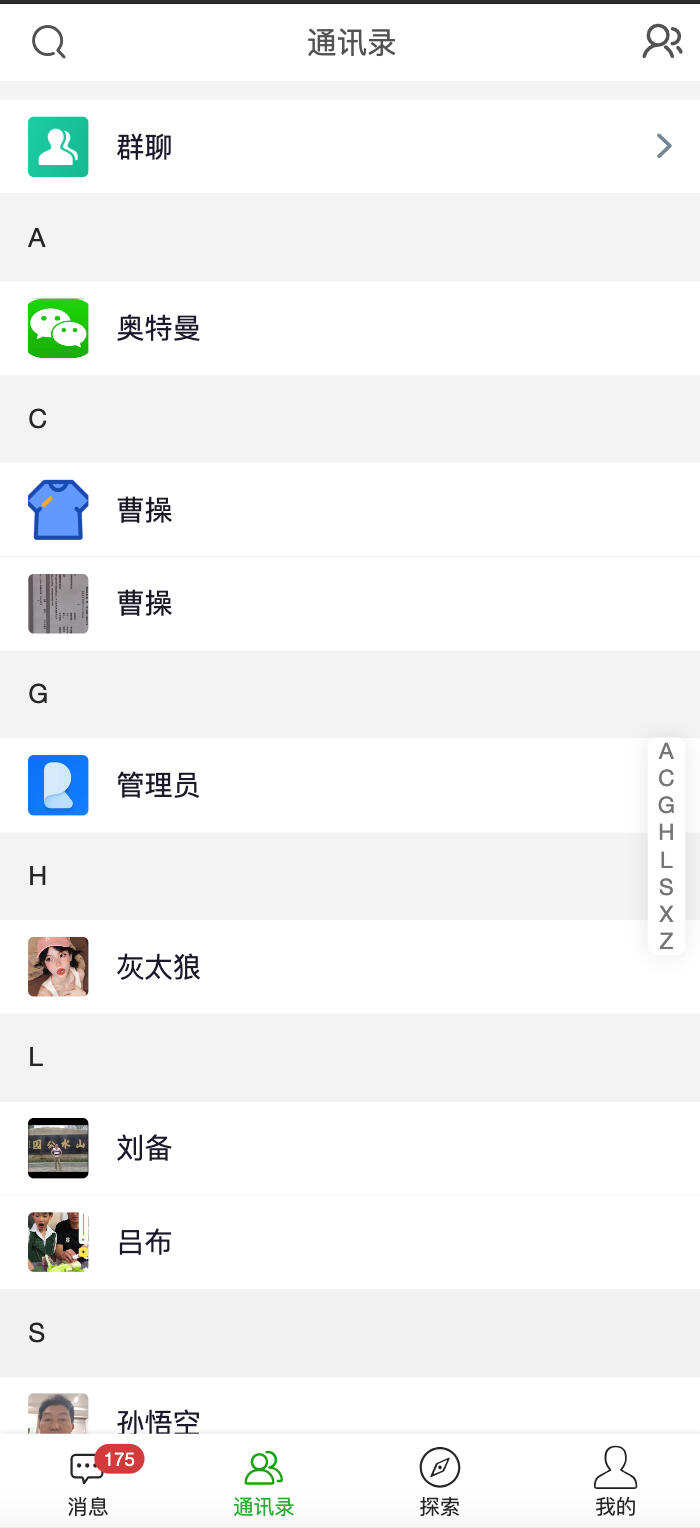
Task: Go to the 探索 tab
Action: tap(439, 1481)
